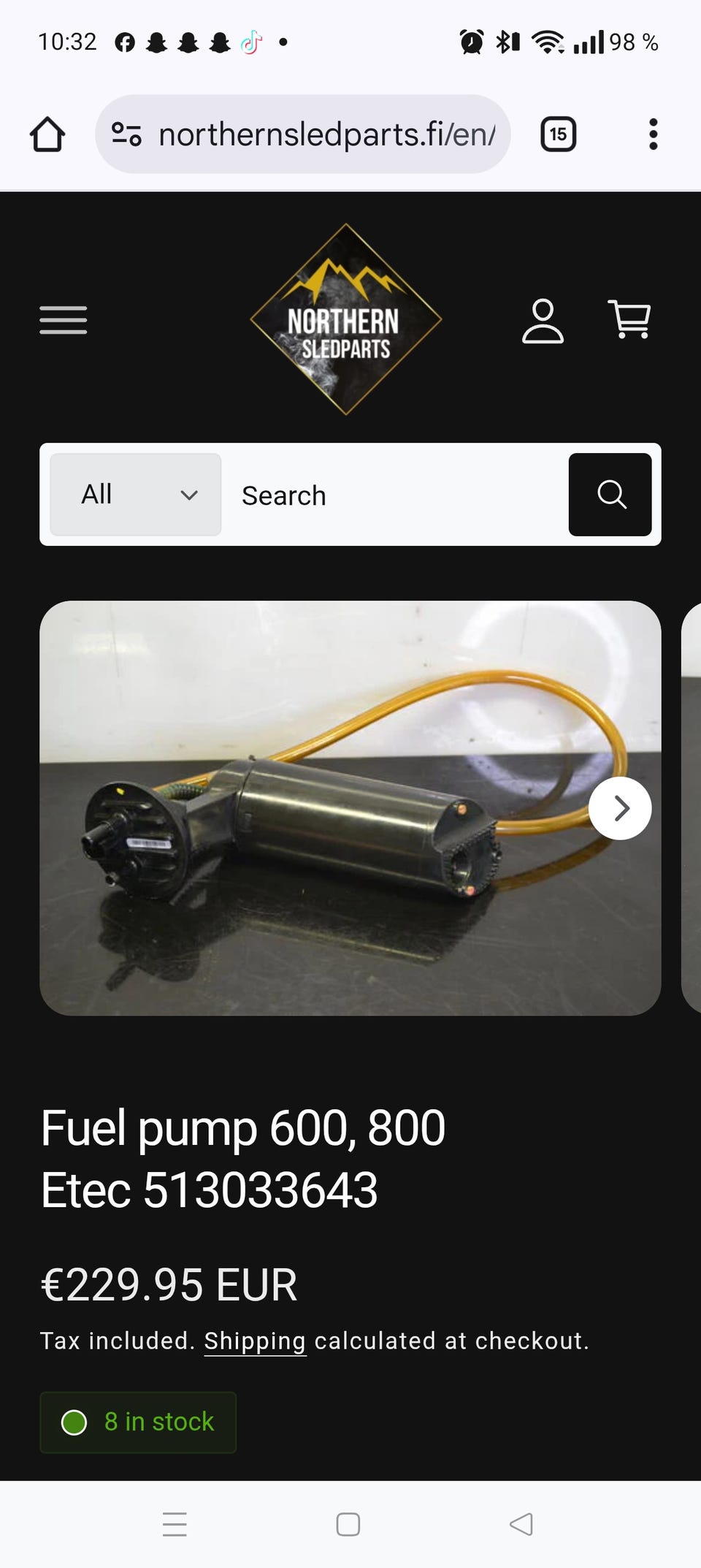Open the fuel pump product photo
Screen dimensions: 701x1568
pos(350,808)
